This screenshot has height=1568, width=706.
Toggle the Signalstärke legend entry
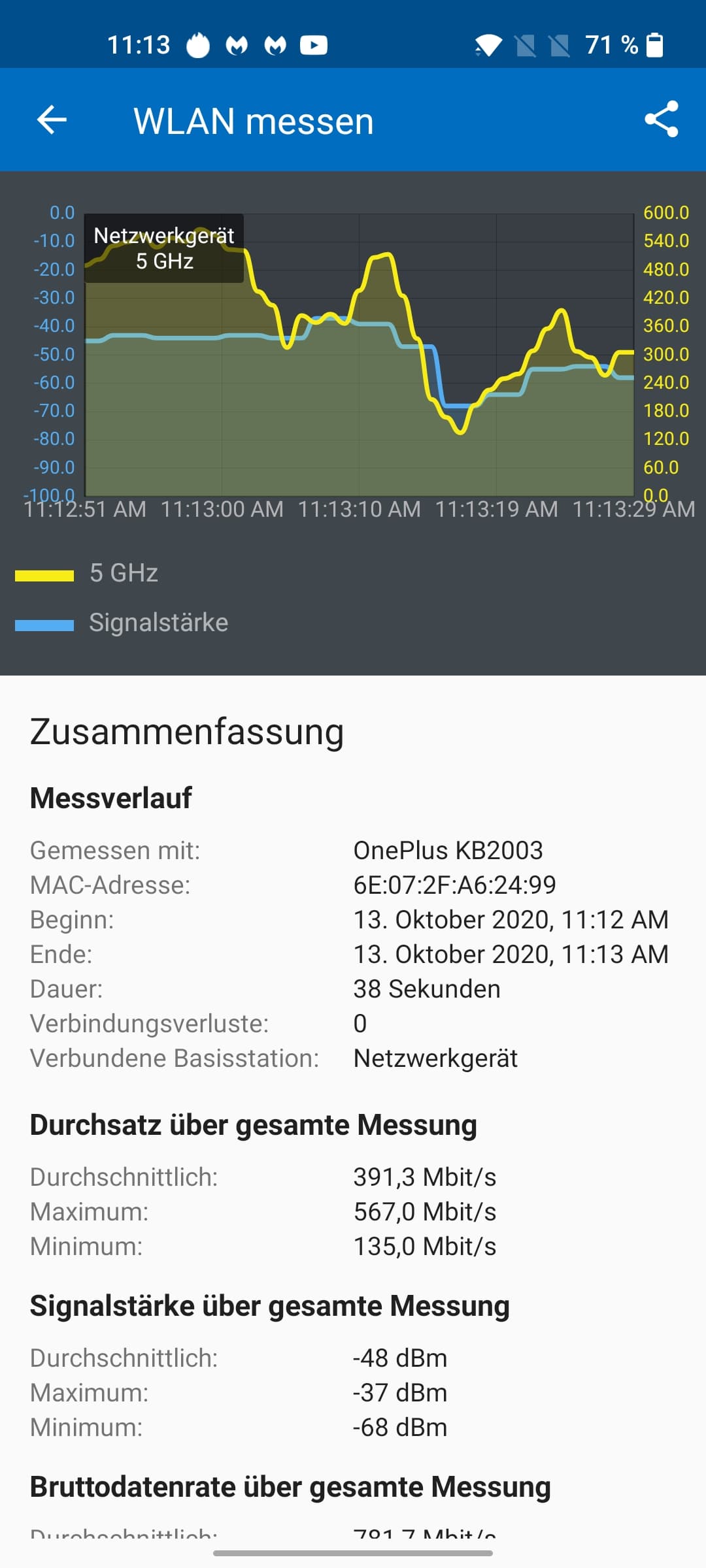point(122,623)
